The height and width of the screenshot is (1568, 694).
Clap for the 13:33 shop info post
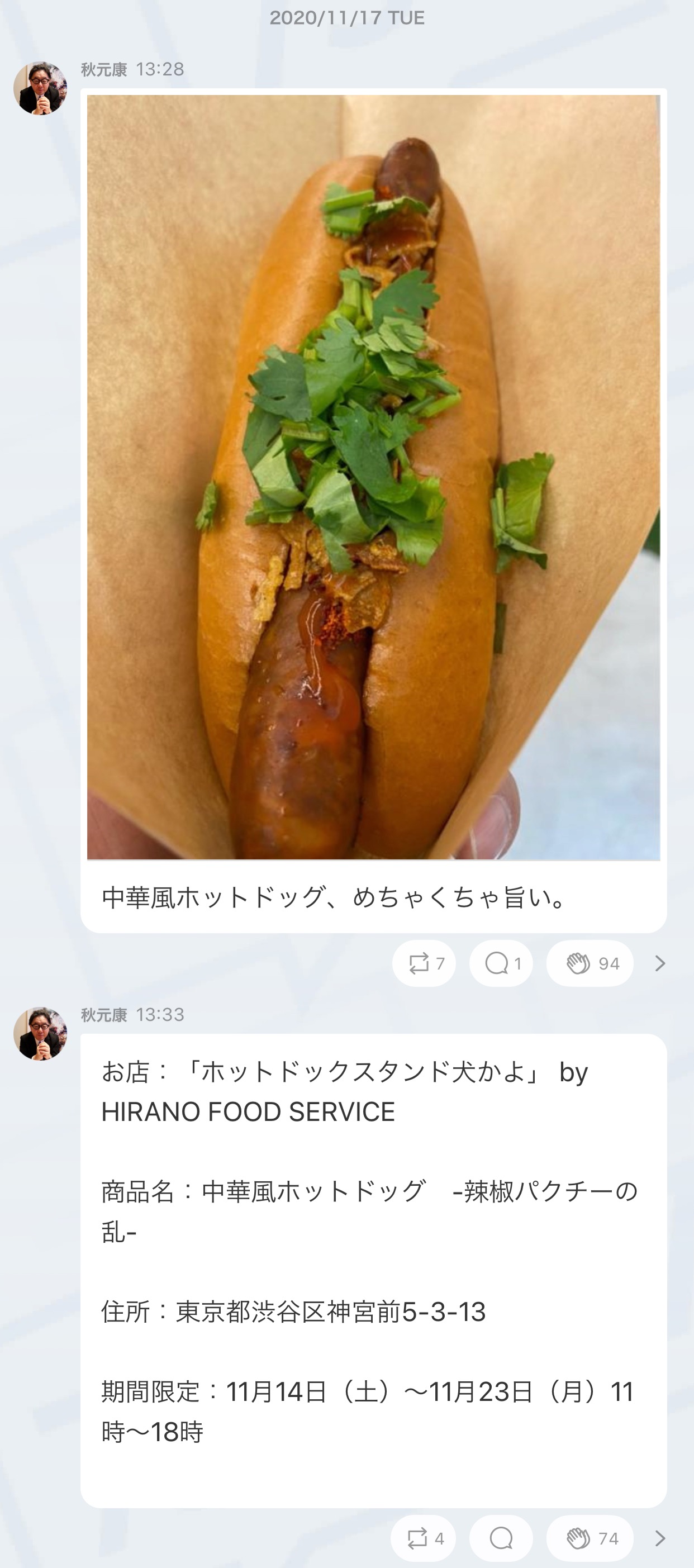[590, 1538]
